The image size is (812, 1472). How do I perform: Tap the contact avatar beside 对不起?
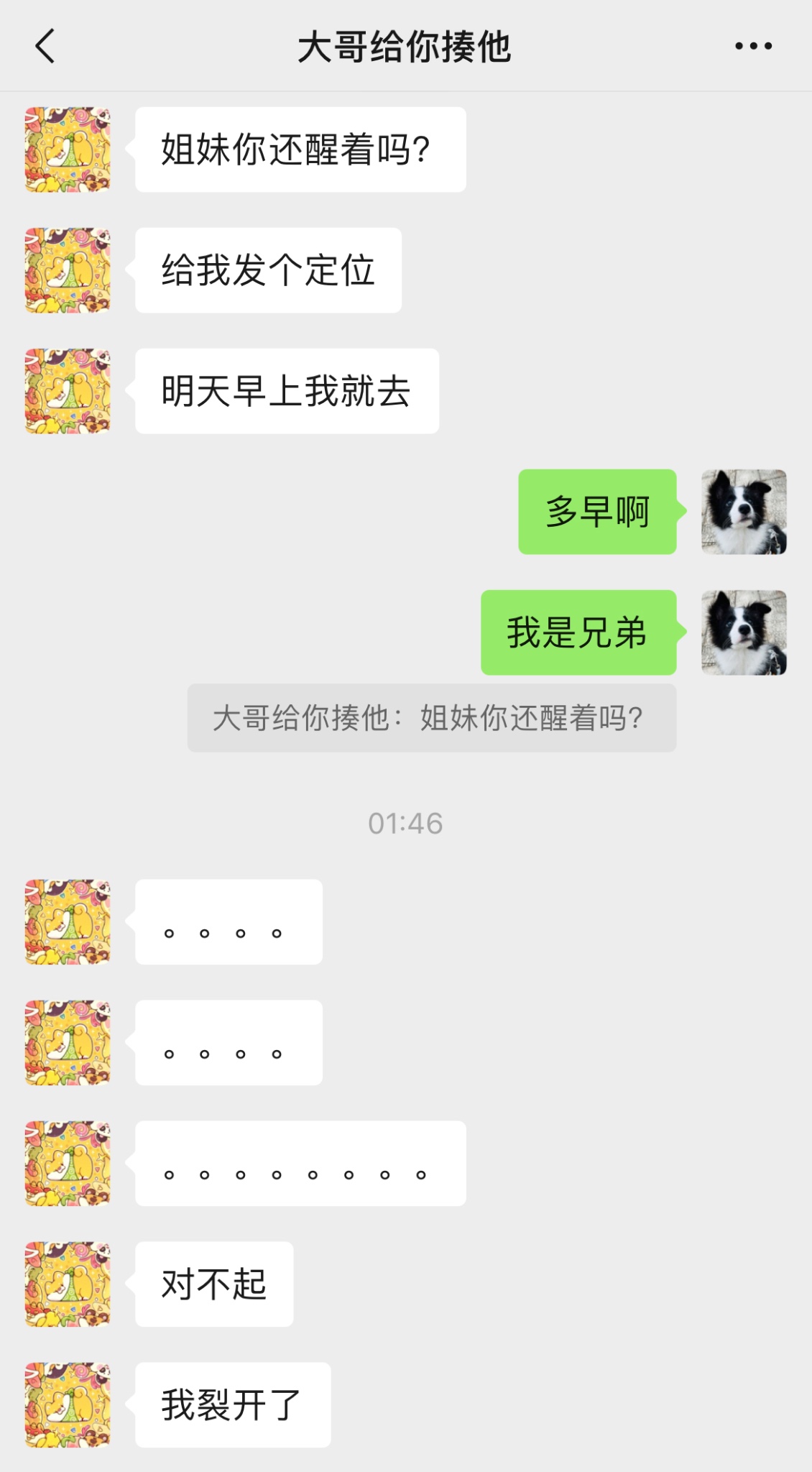click(68, 1284)
